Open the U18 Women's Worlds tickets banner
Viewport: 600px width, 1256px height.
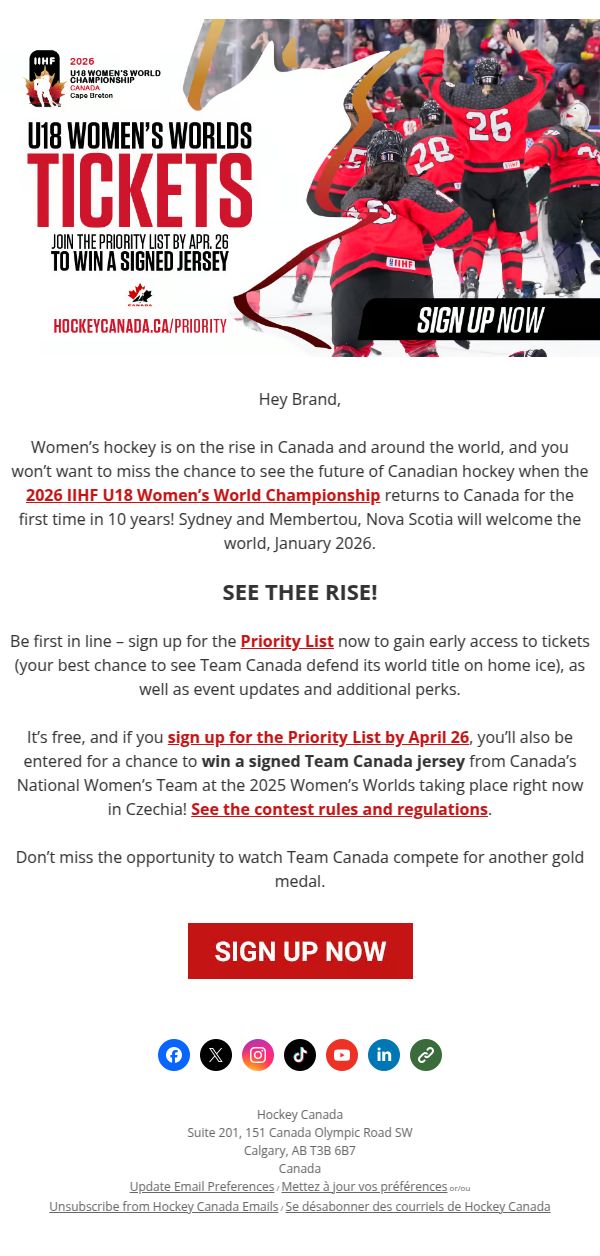click(x=300, y=188)
